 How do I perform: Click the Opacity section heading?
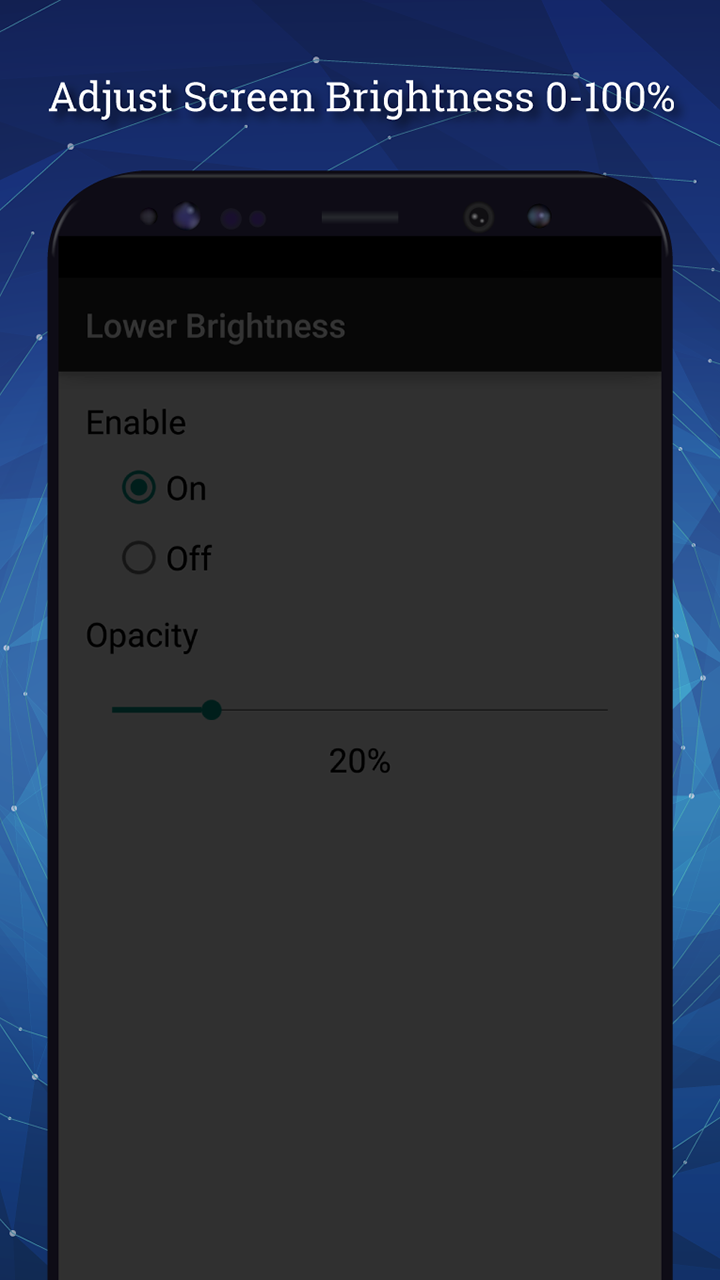click(142, 635)
